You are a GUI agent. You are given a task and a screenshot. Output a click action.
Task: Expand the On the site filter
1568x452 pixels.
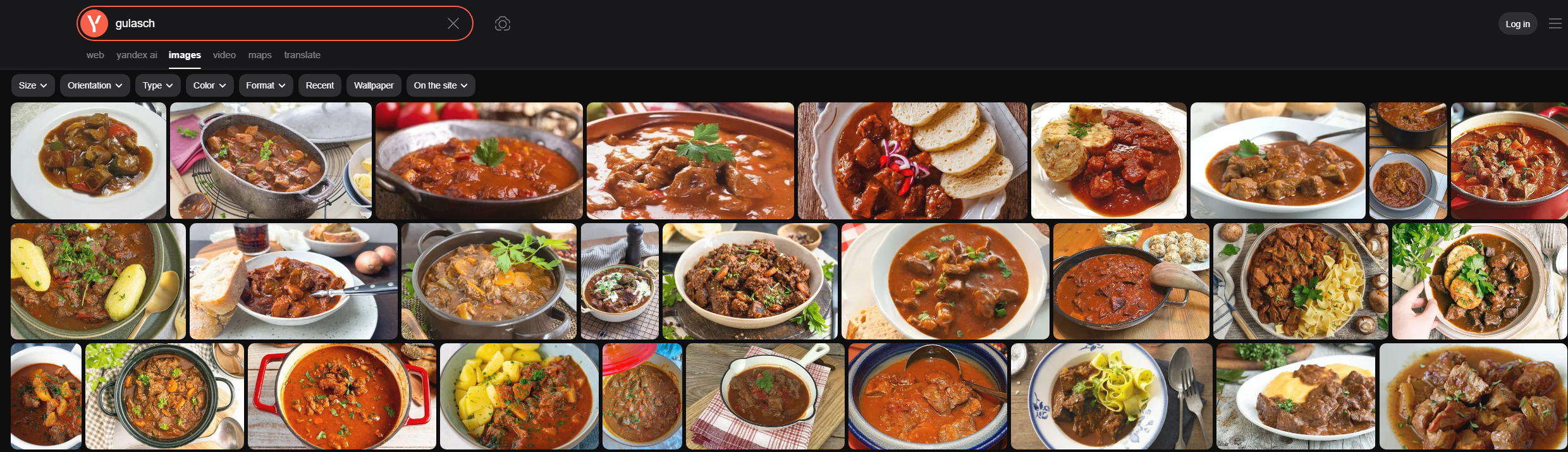point(440,85)
